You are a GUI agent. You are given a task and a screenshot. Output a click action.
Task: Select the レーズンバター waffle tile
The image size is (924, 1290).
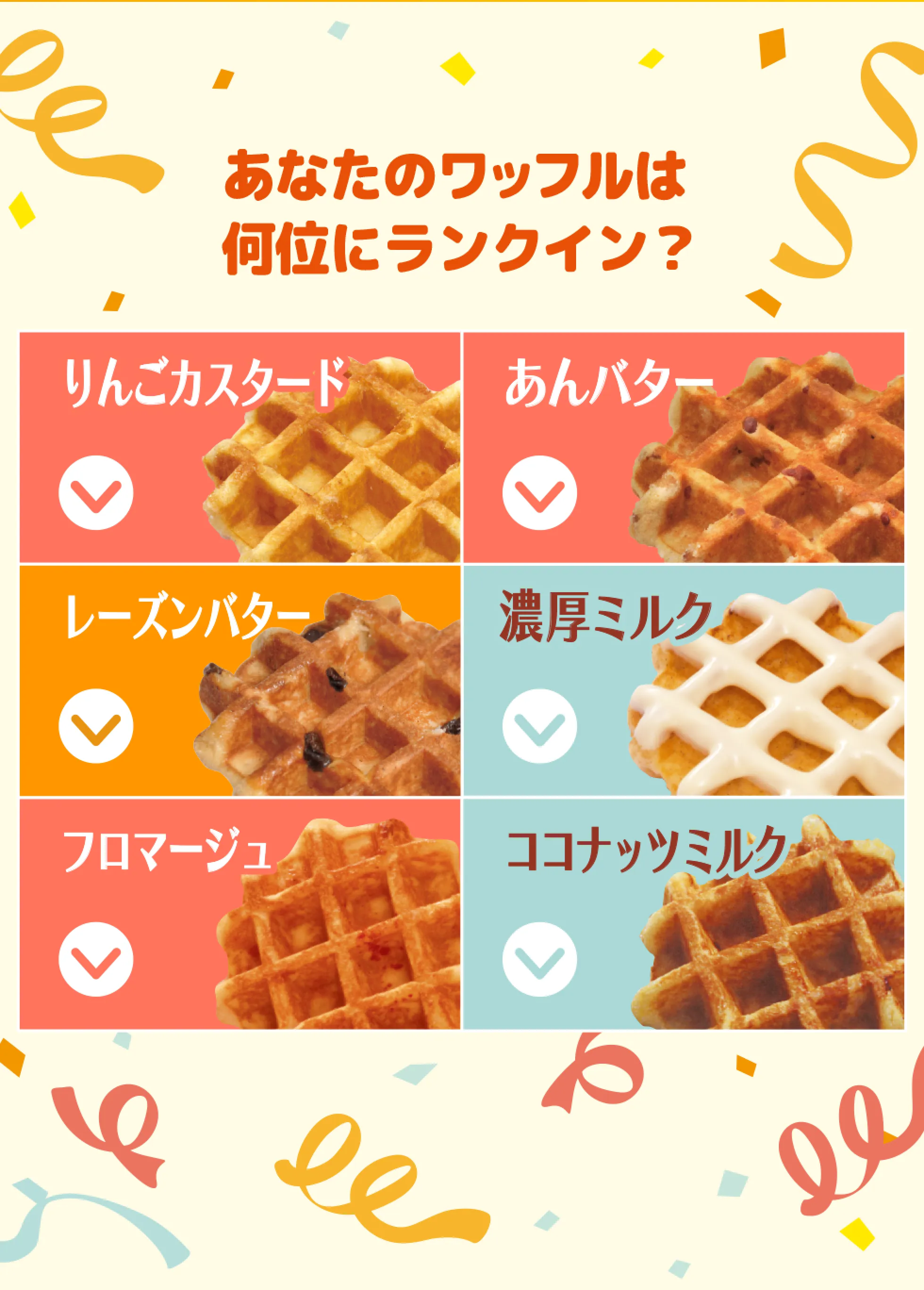click(239, 680)
